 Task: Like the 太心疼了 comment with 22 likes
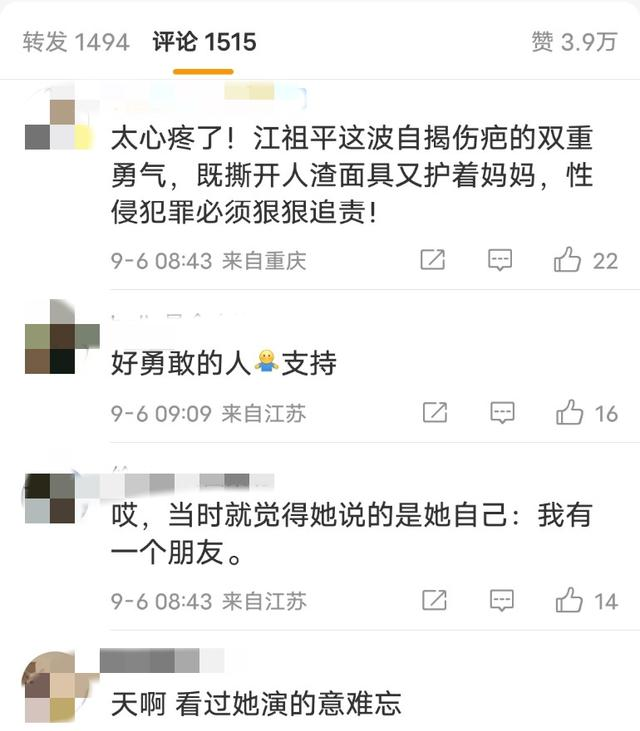(x=568, y=261)
